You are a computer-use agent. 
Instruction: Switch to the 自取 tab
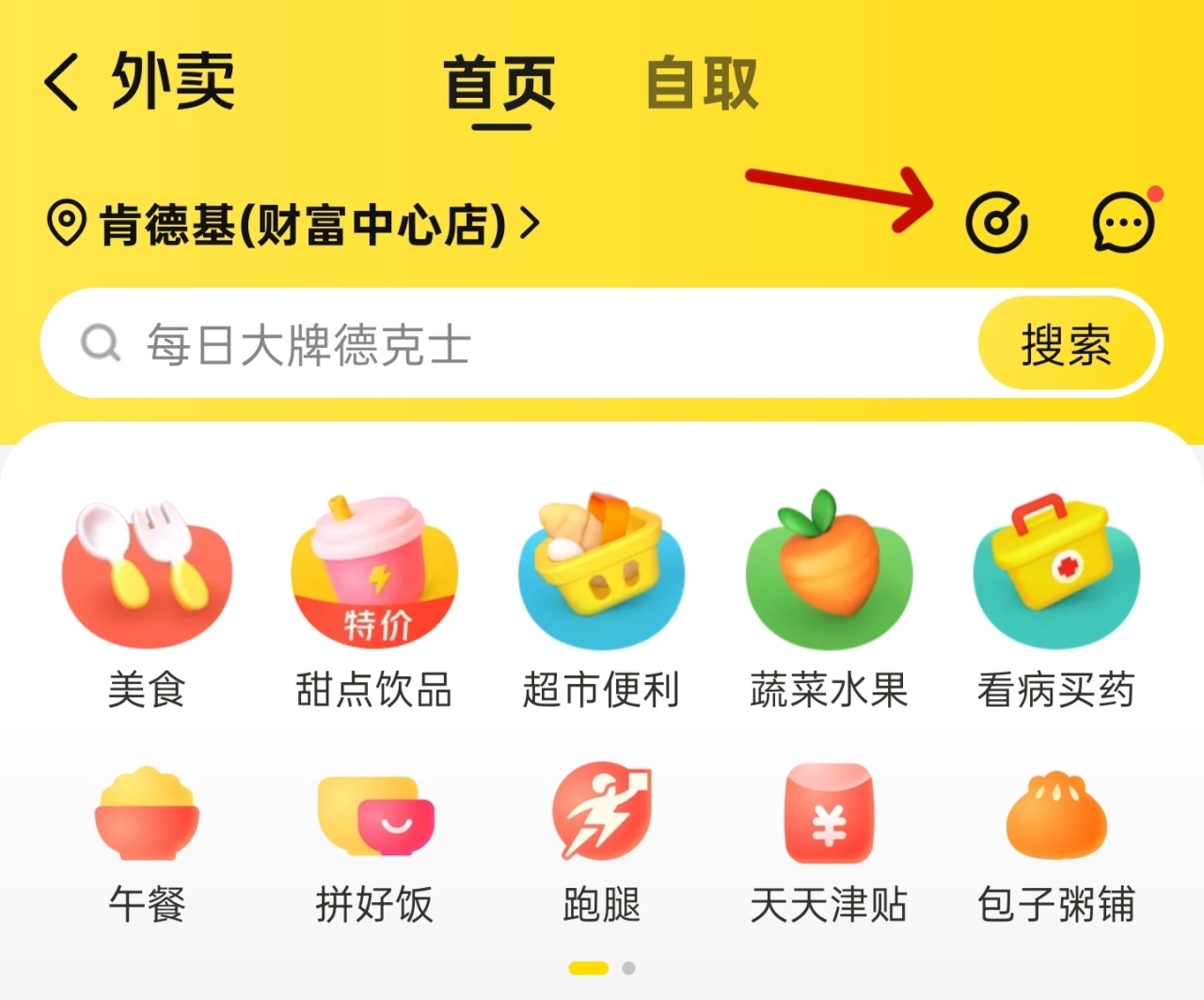click(702, 84)
